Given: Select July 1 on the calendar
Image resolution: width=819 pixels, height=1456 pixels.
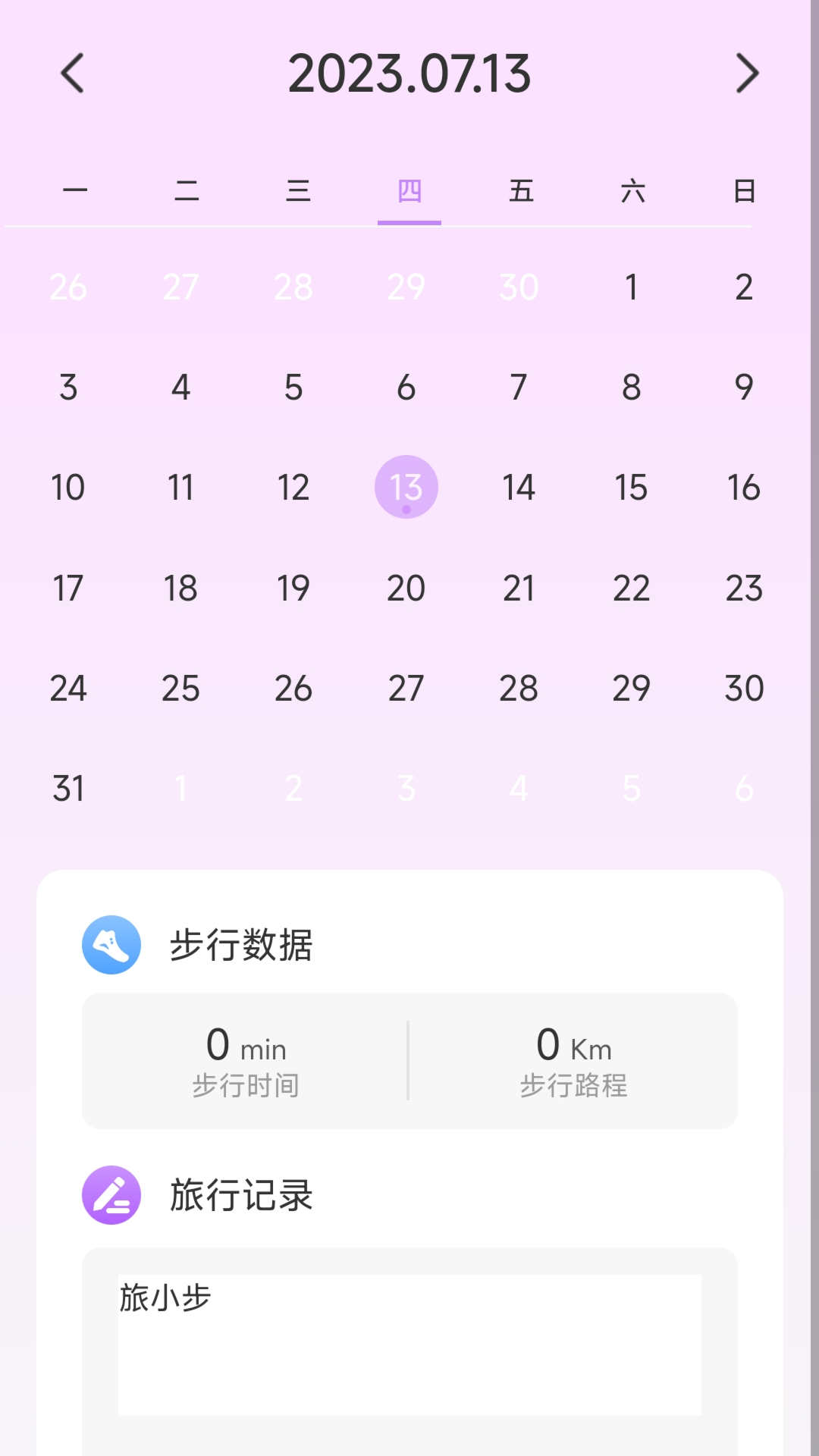Looking at the screenshot, I should pos(631,287).
